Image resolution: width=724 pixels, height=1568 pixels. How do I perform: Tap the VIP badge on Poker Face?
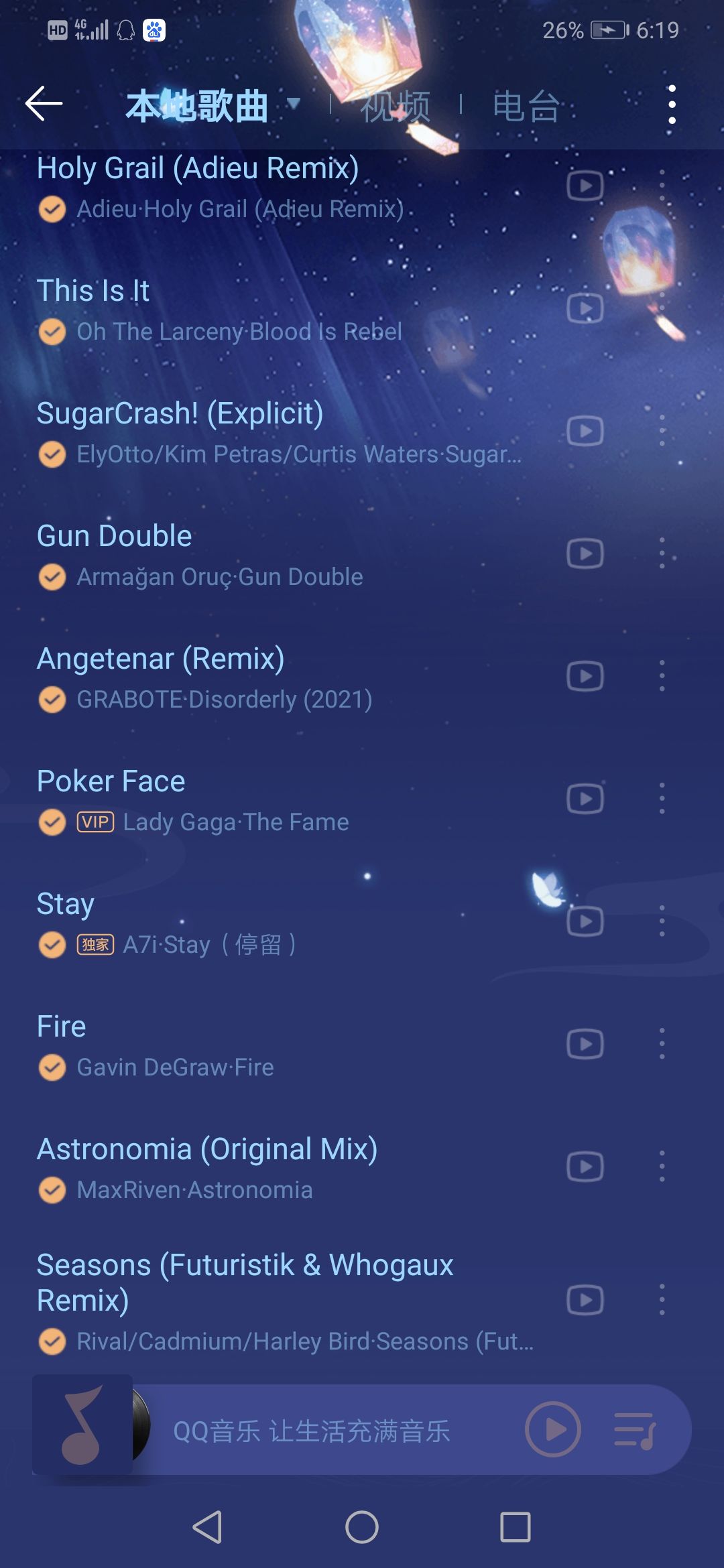95,822
